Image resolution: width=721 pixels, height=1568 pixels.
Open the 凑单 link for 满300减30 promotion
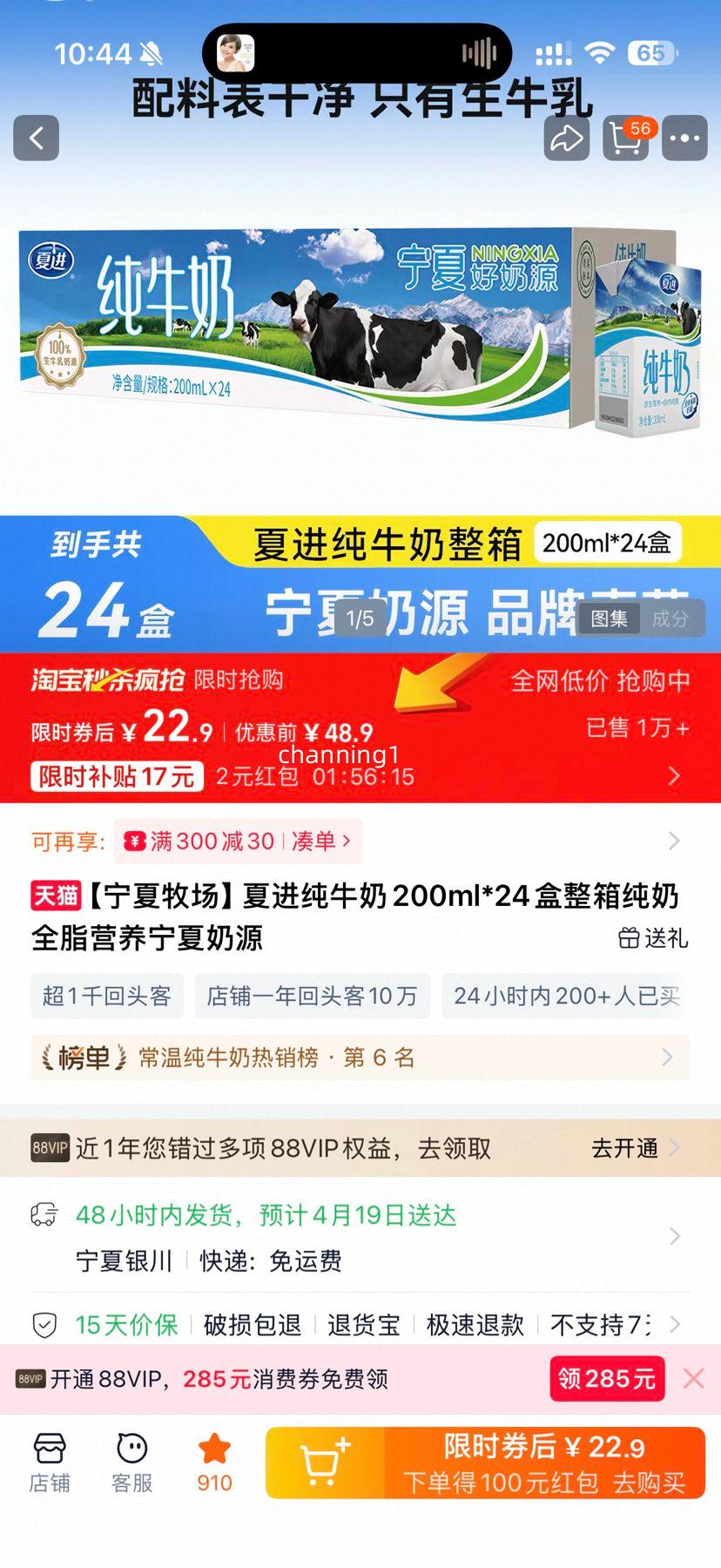(318, 841)
